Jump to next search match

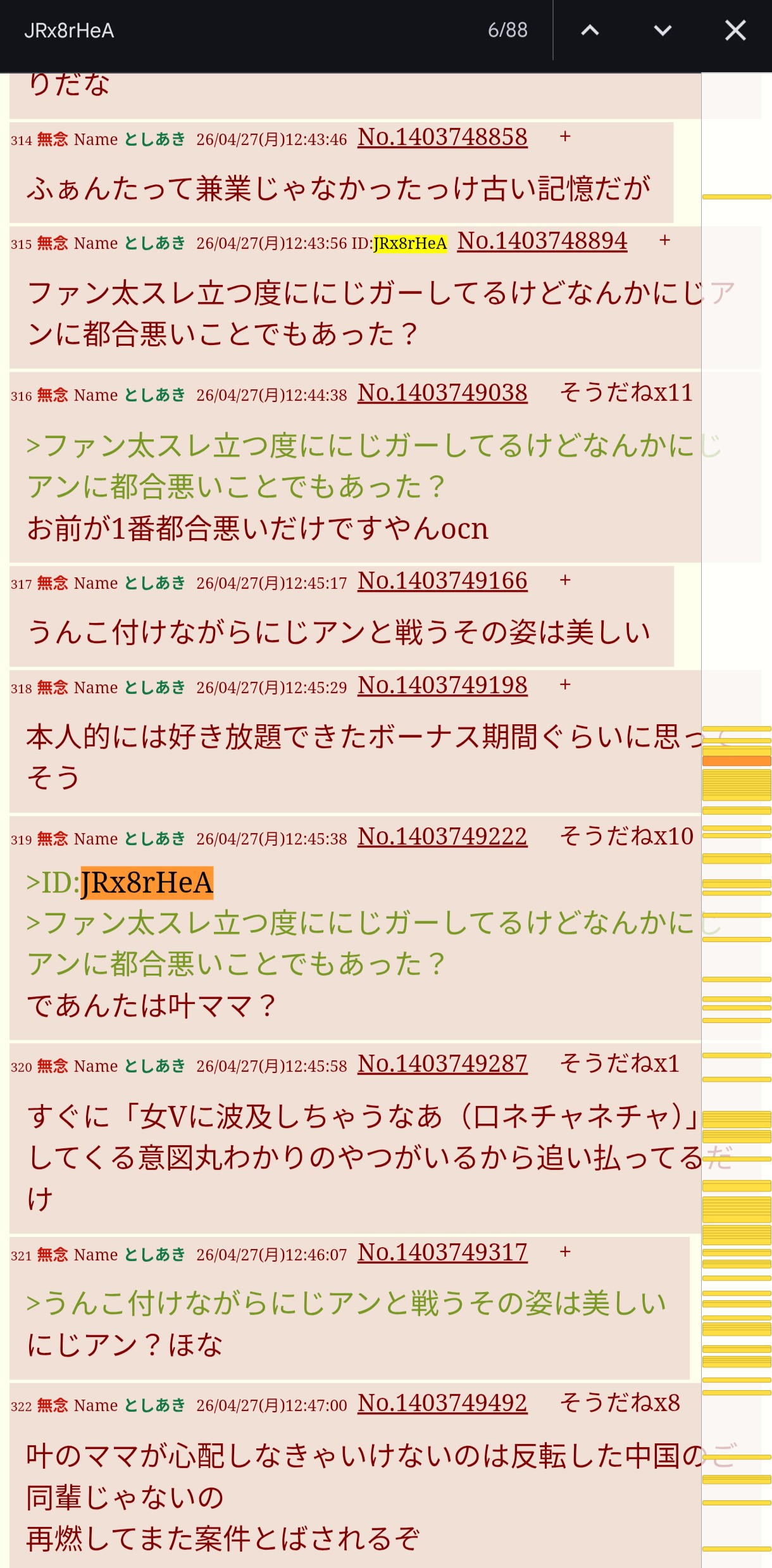pos(663,30)
